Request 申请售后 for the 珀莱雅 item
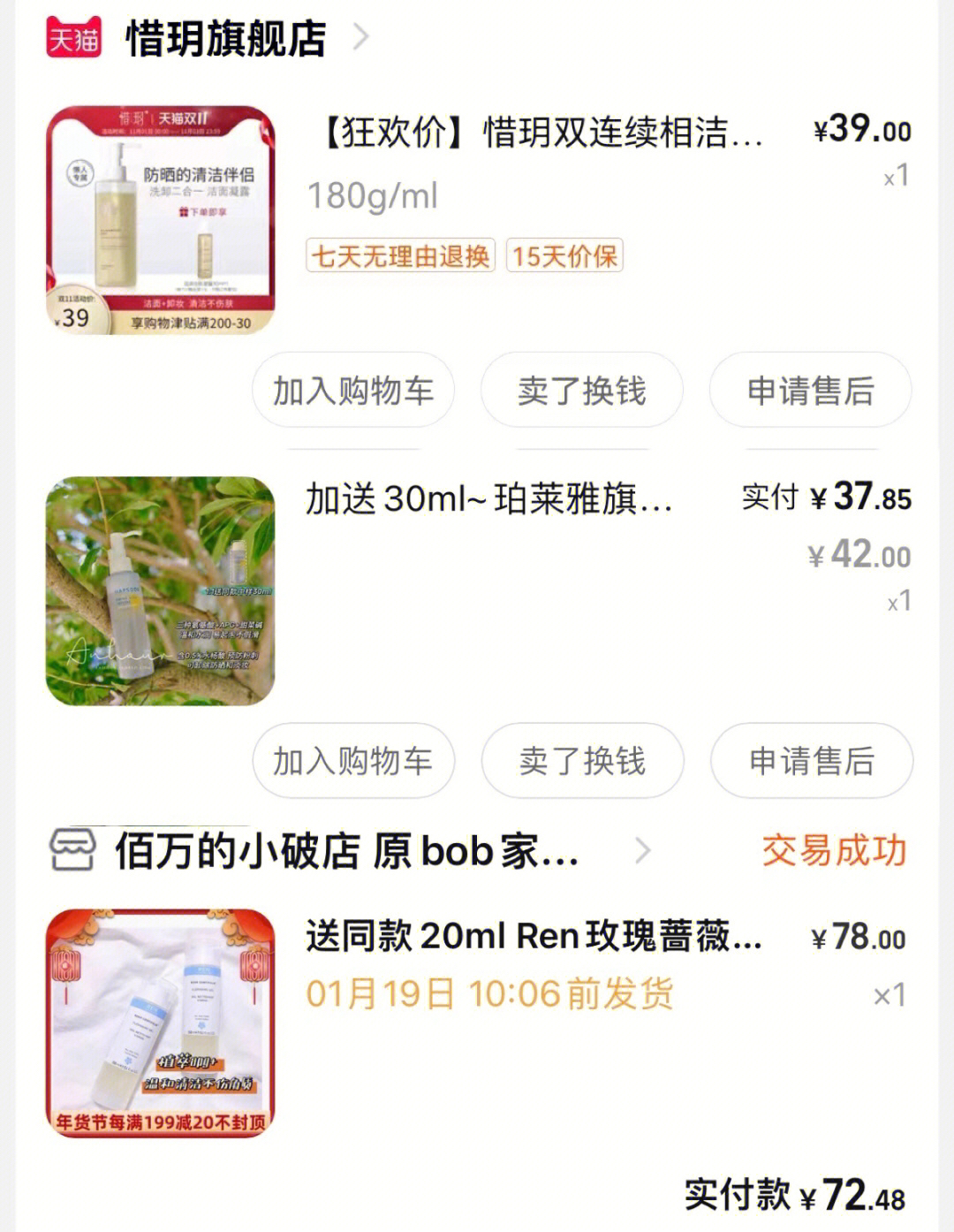Screen dimensions: 954x1232 811,760
